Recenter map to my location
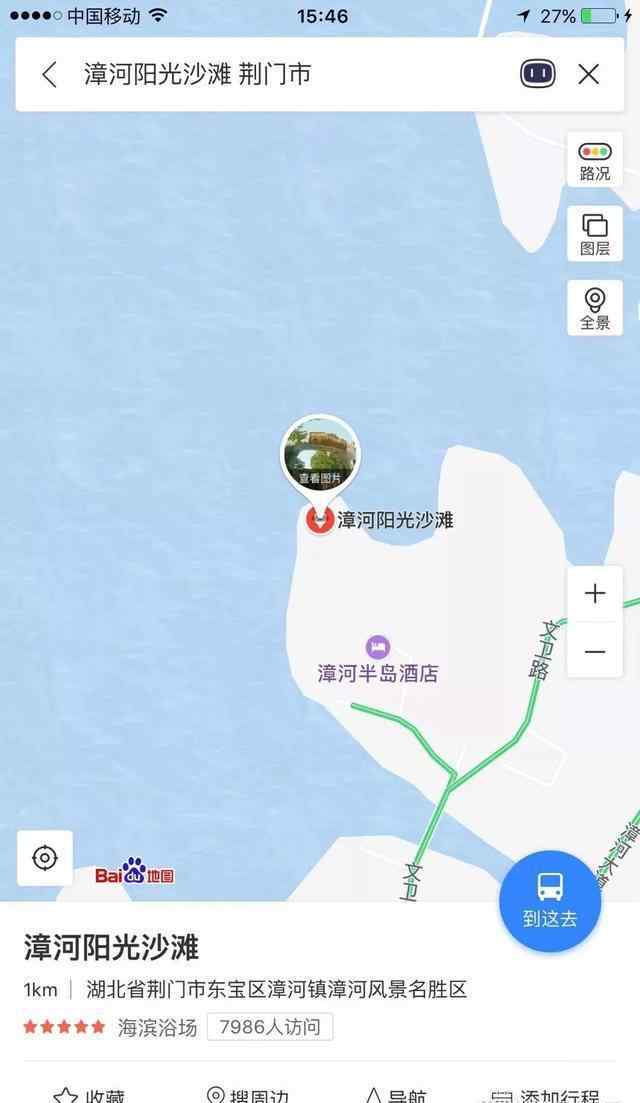The width and height of the screenshot is (640, 1103). pos(45,858)
